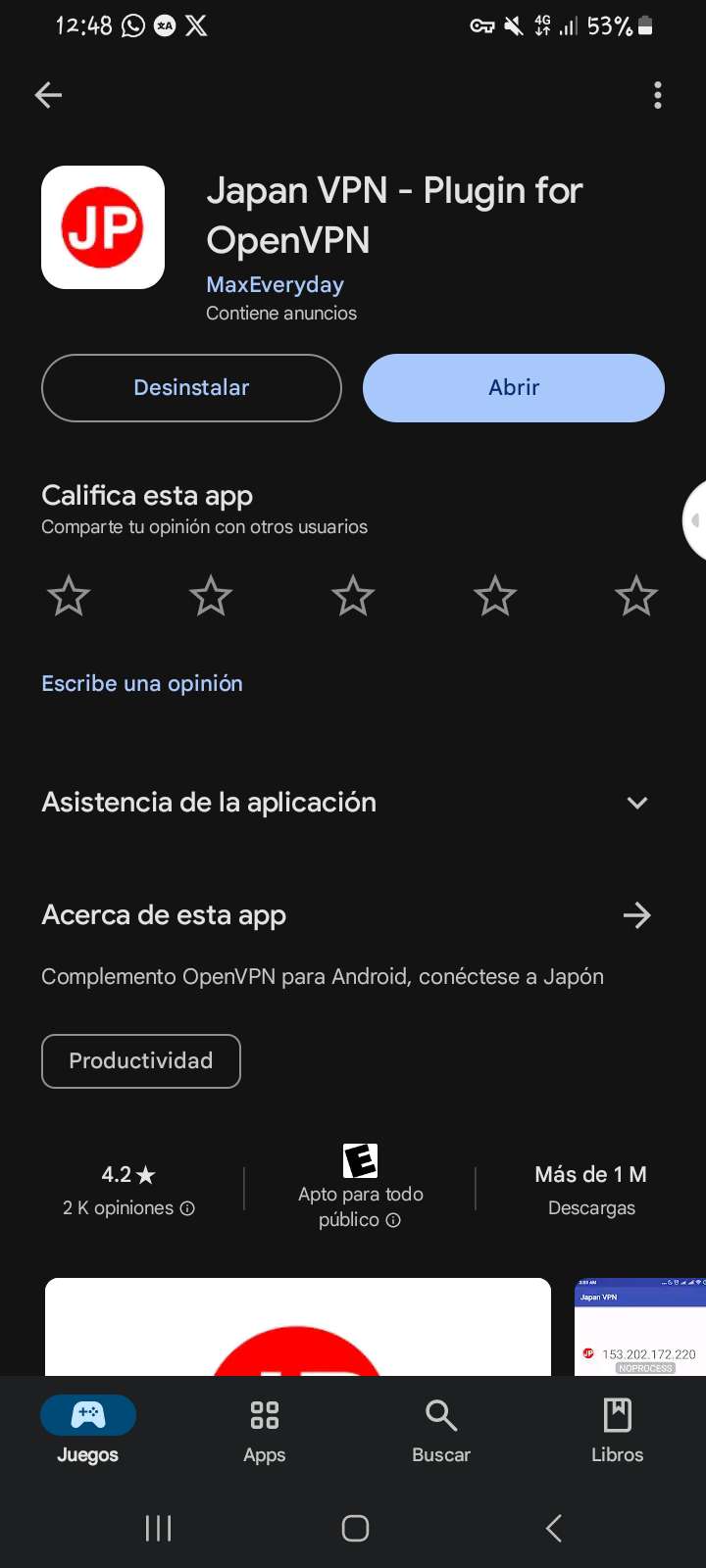706x1568 pixels.
Task: Go back using the top arrow
Action: point(48,95)
